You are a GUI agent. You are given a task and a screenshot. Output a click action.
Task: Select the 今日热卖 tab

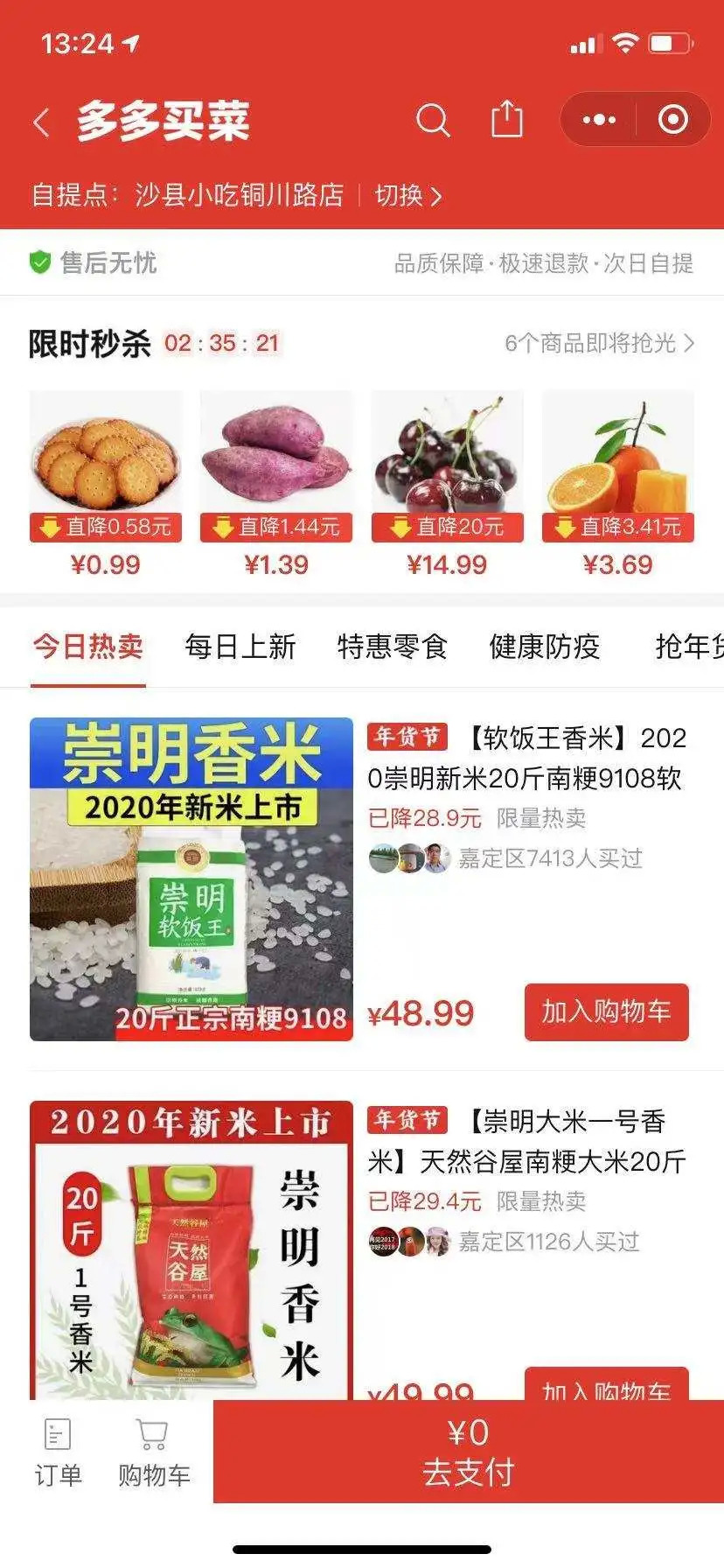point(88,647)
